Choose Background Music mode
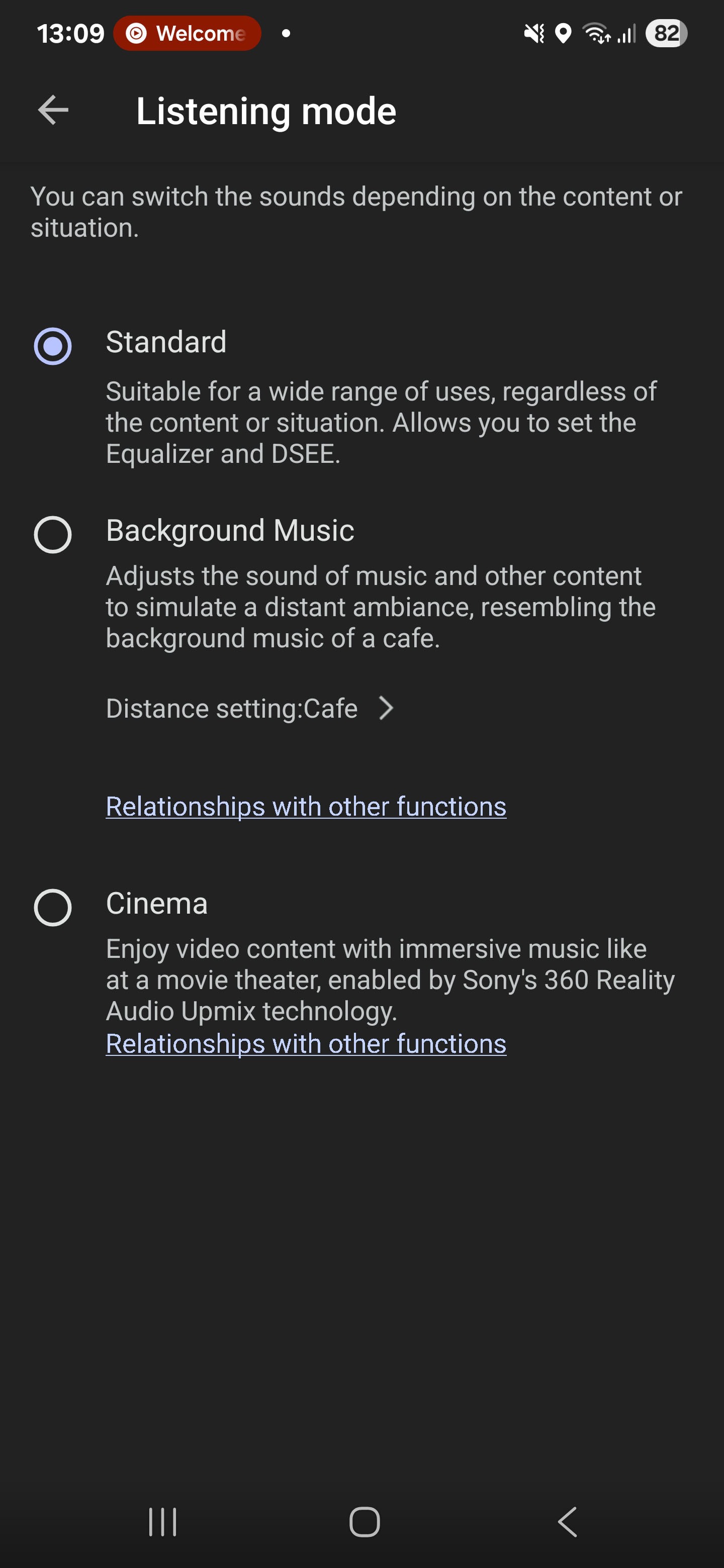Screen dimensions: 724x1568 [x=53, y=534]
